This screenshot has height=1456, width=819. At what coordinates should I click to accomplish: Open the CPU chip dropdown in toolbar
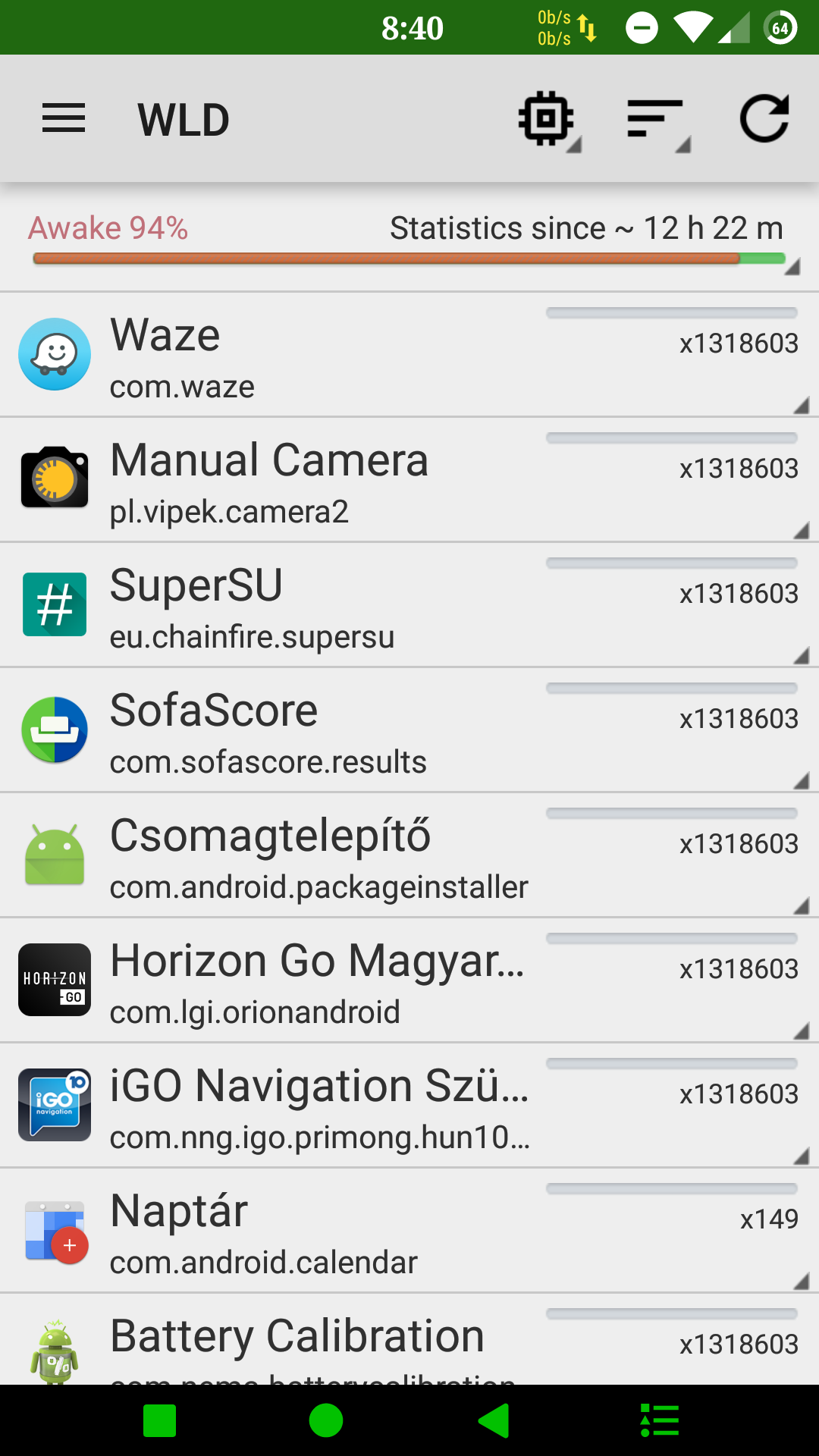tap(549, 120)
